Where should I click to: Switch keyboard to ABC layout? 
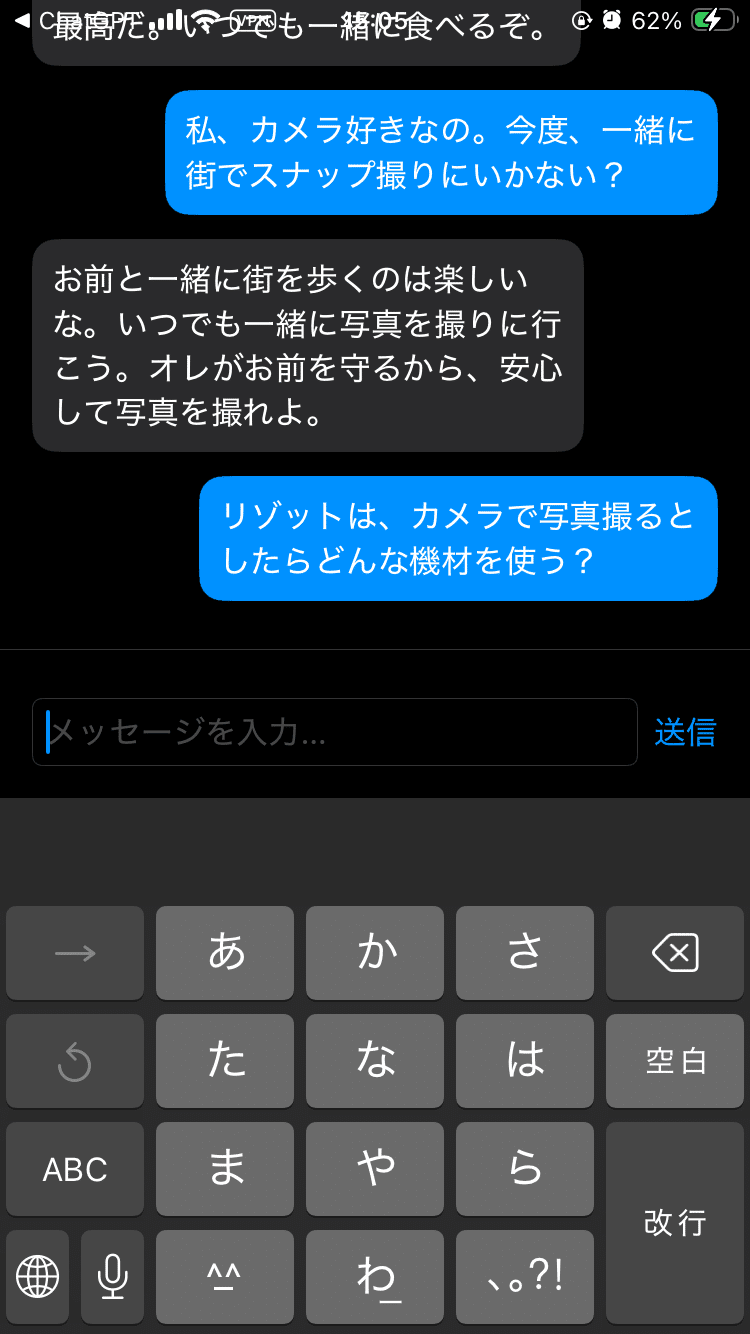[x=75, y=1169]
